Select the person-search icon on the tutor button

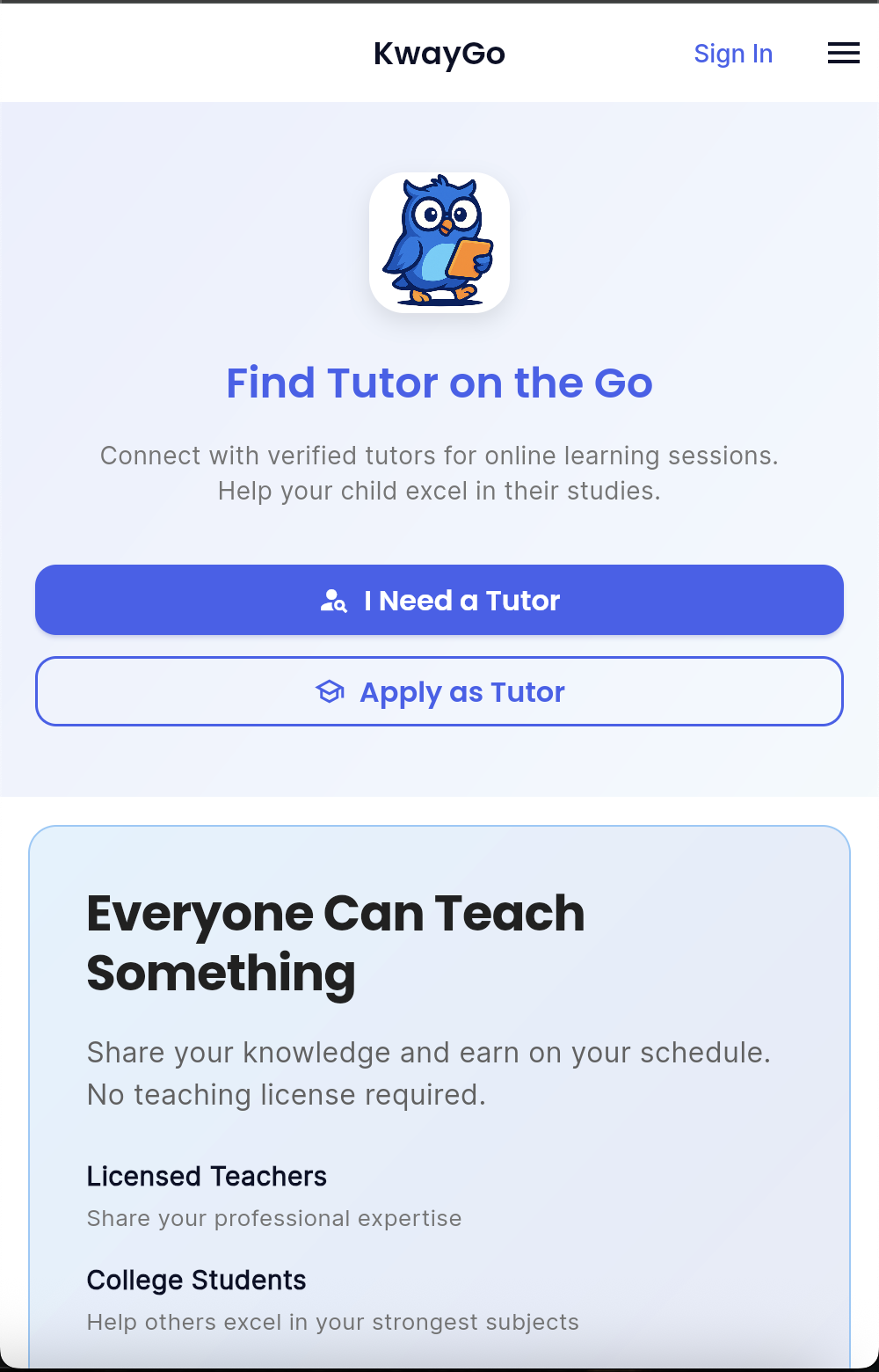334,600
